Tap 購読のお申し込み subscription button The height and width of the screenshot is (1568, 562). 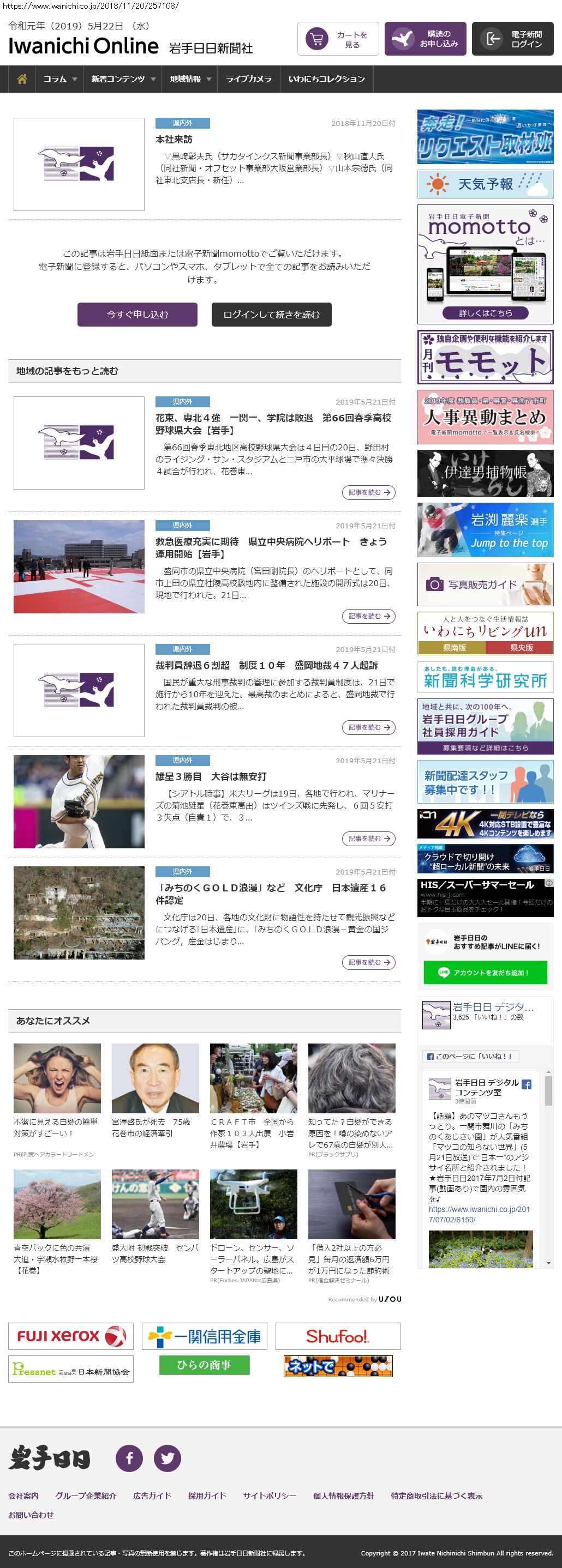[x=425, y=39]
